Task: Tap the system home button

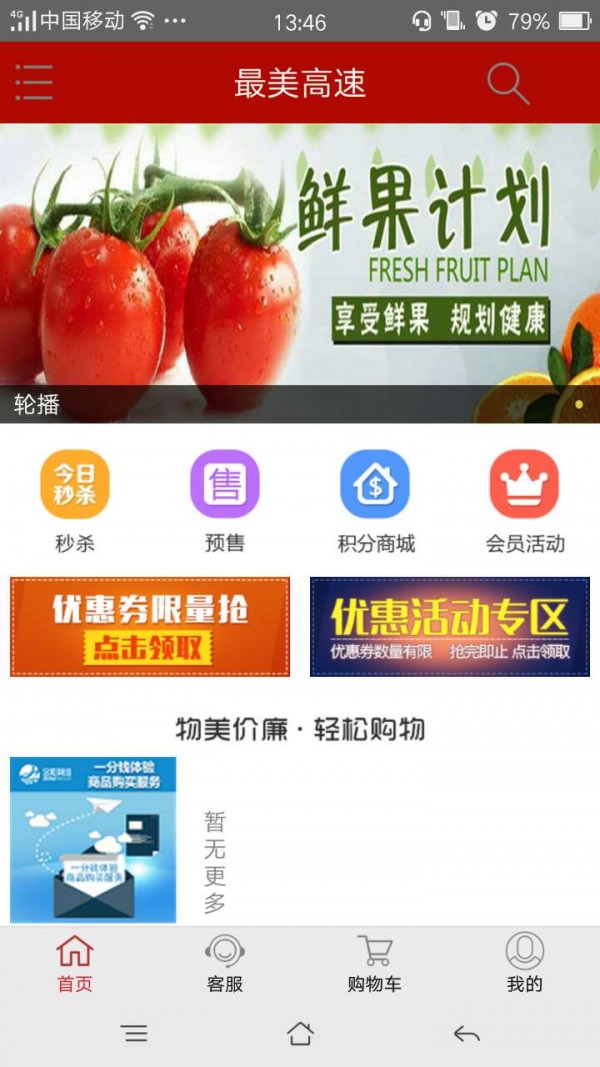Action: (300, 1034)
